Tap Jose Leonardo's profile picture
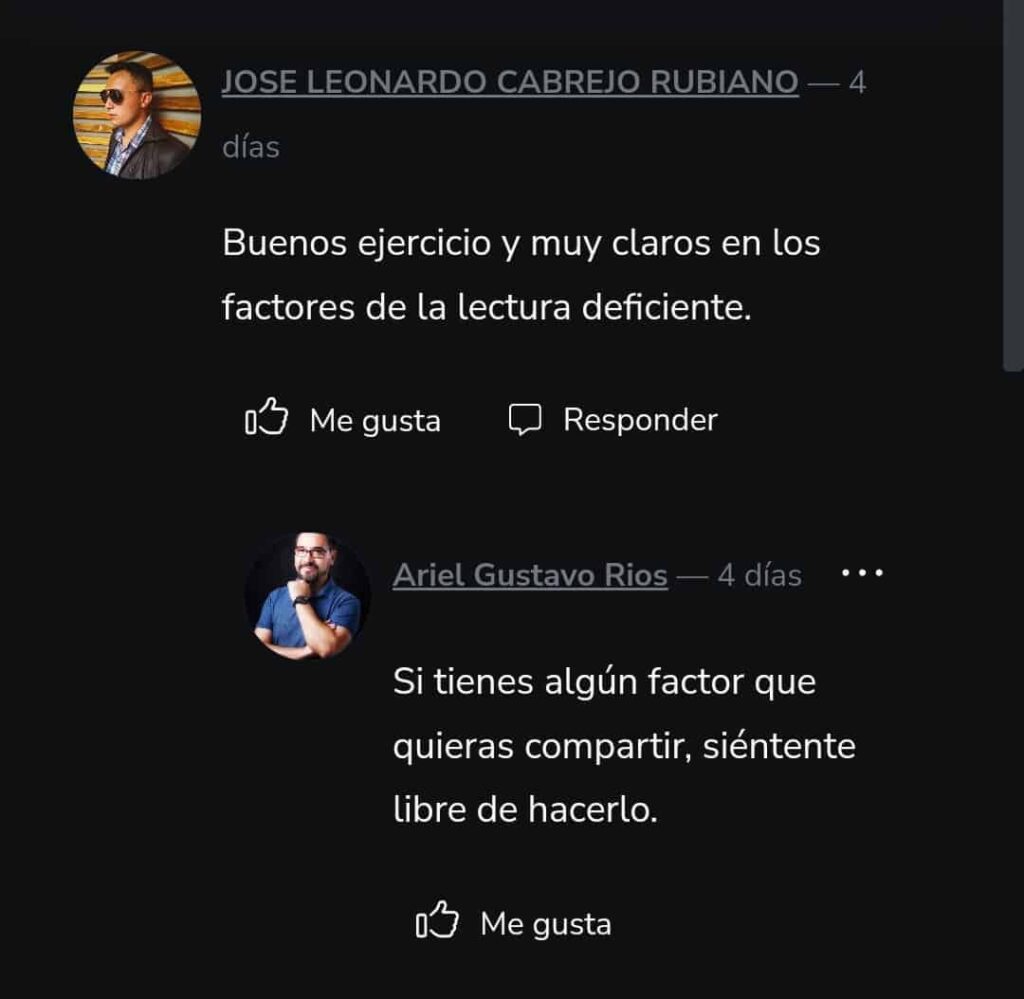 (x=137, y=115)
